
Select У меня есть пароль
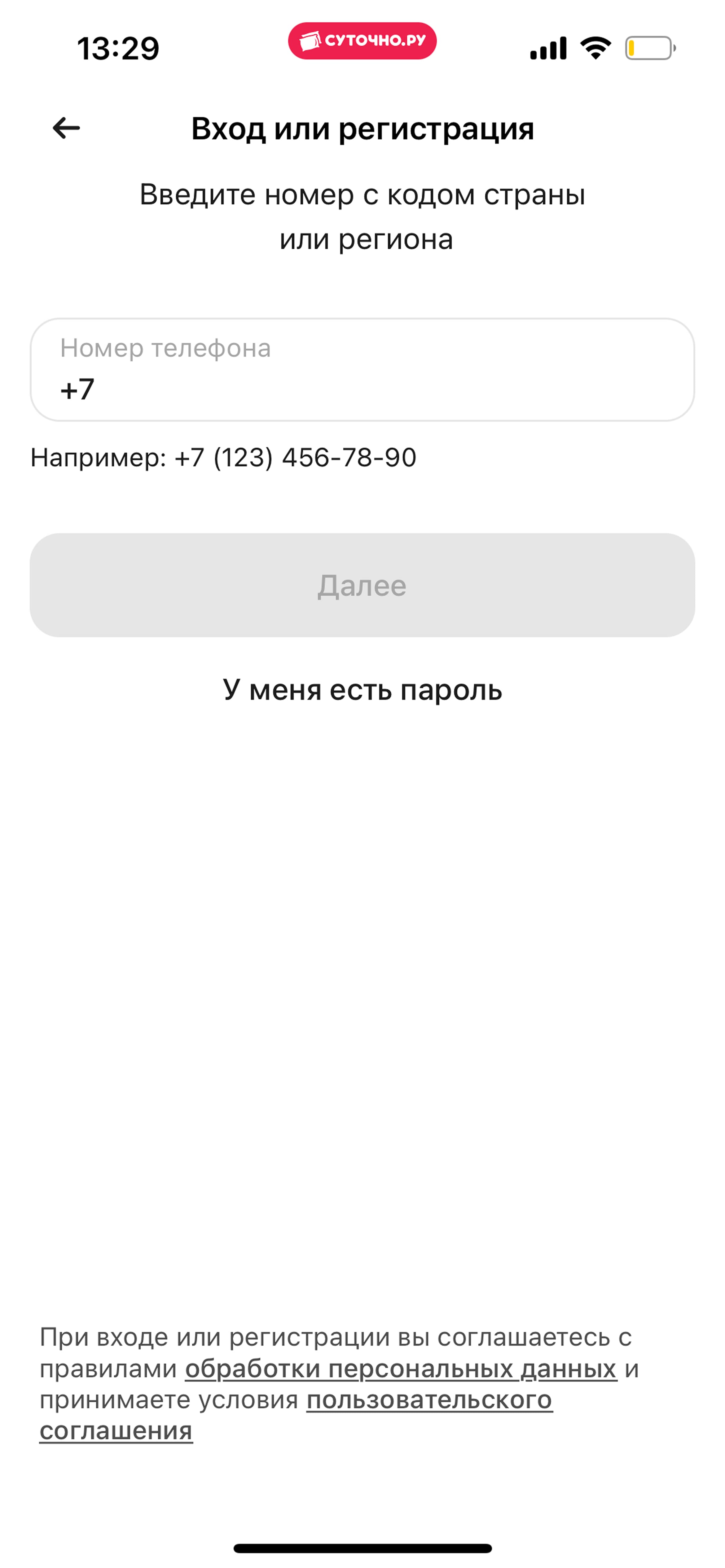(x=362, y=690)
